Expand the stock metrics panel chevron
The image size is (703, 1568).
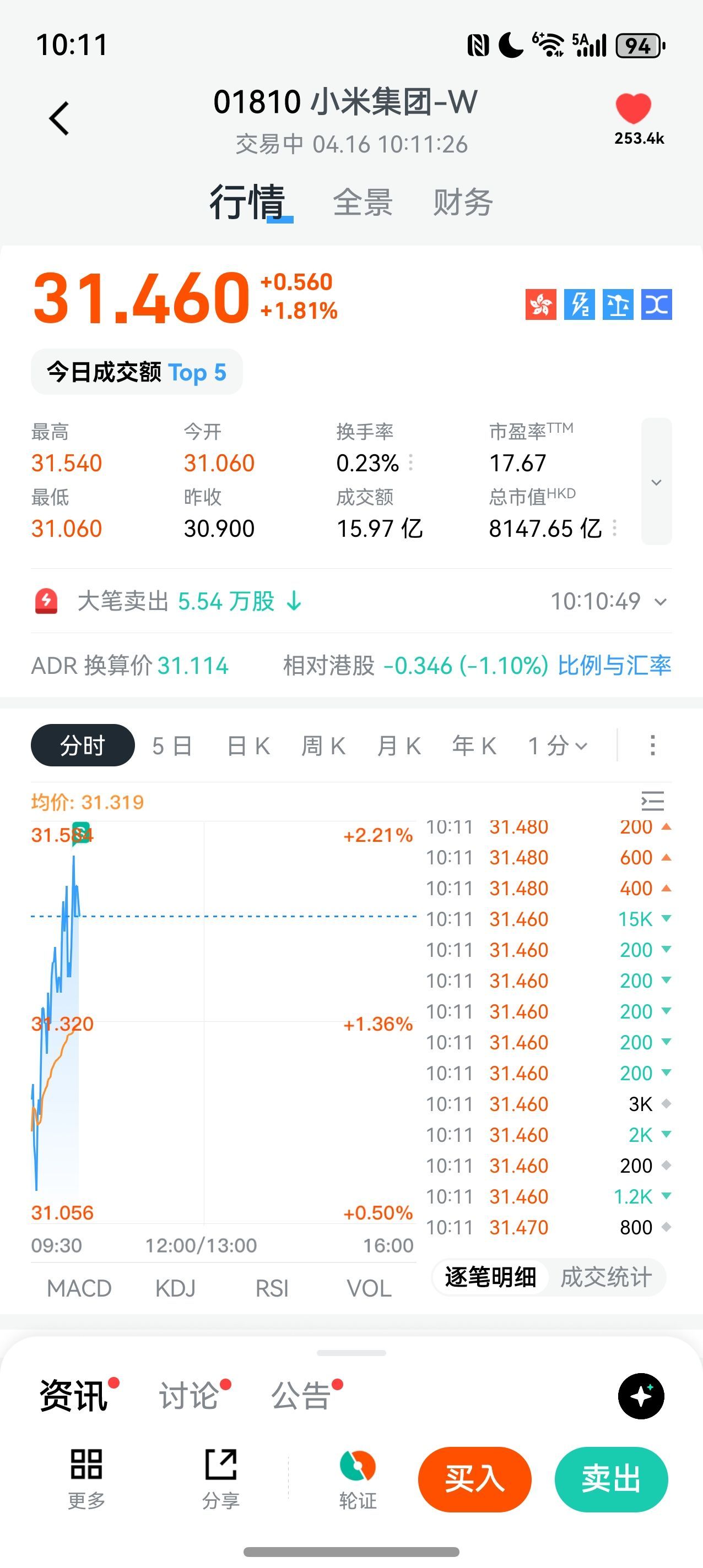[656, 482]
